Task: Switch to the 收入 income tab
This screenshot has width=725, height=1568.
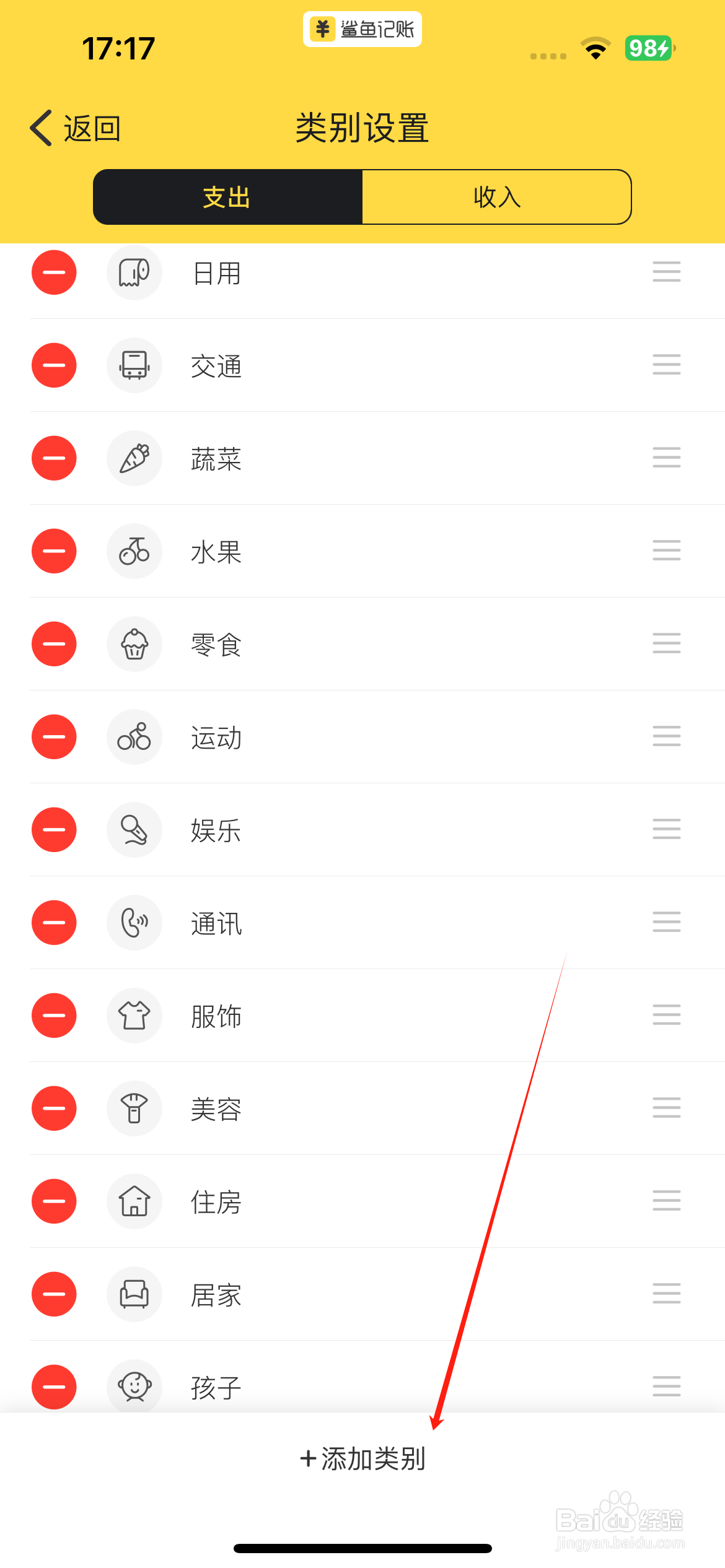Action: [x=496, y=197]
